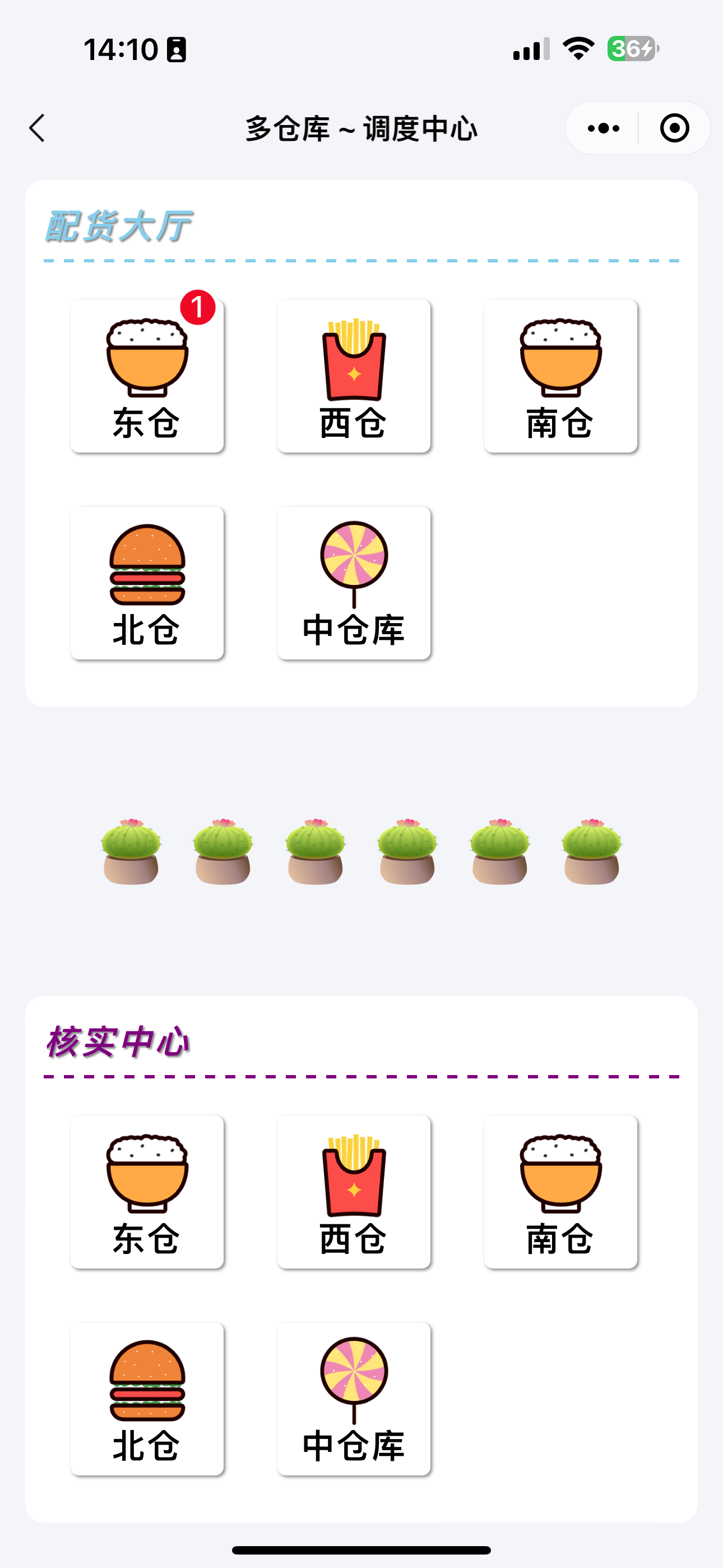
Task: Tap 北仓 under 配货大厅
Action: pos(147,583)
